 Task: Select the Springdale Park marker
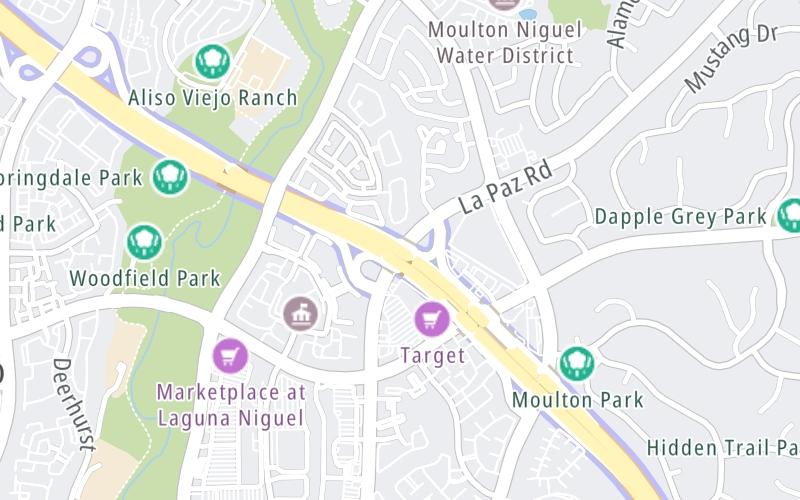pyautogui.click(x=171, y=178)
